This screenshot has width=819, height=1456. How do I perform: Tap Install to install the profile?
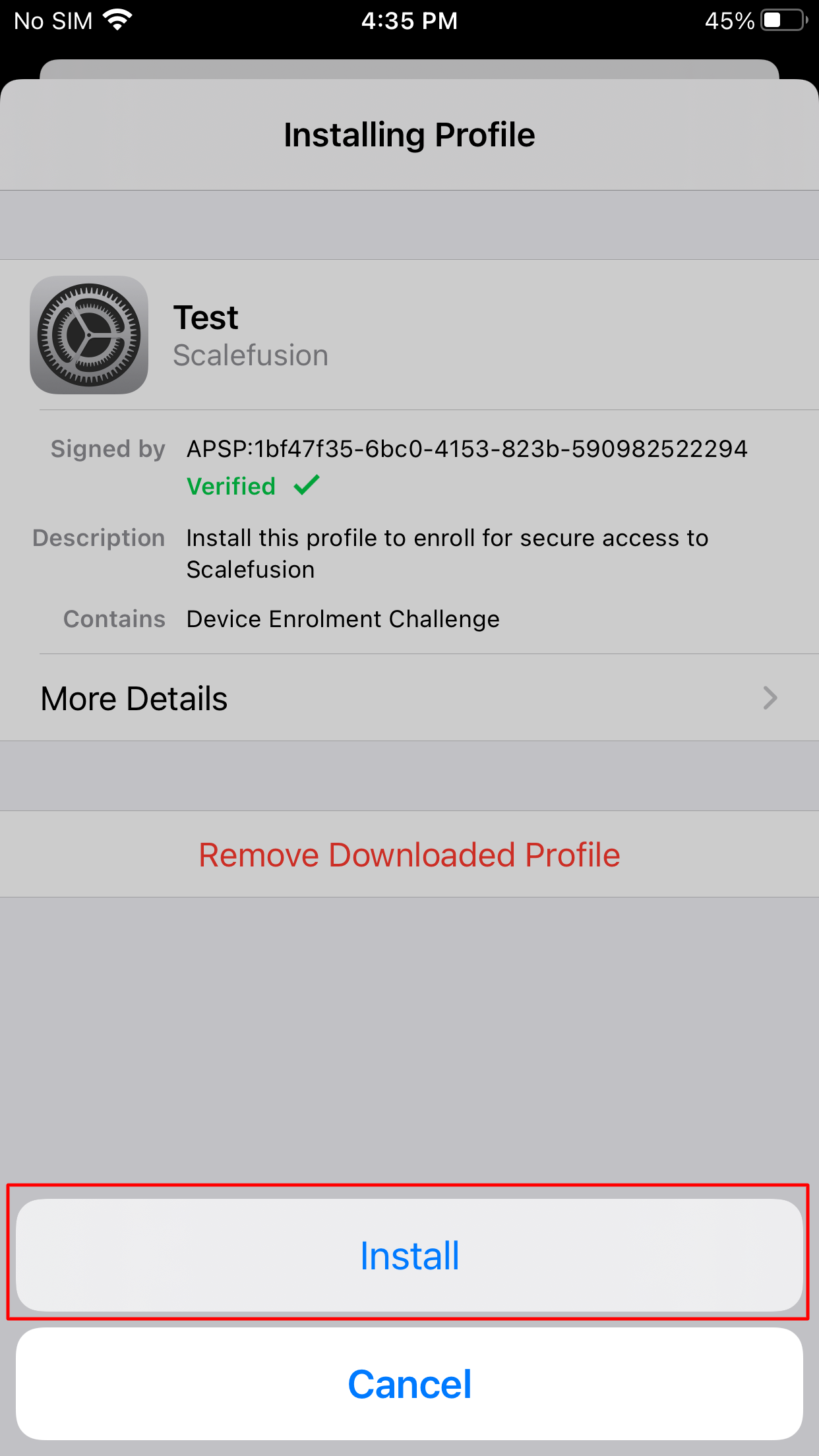[x=409, y=1255]
